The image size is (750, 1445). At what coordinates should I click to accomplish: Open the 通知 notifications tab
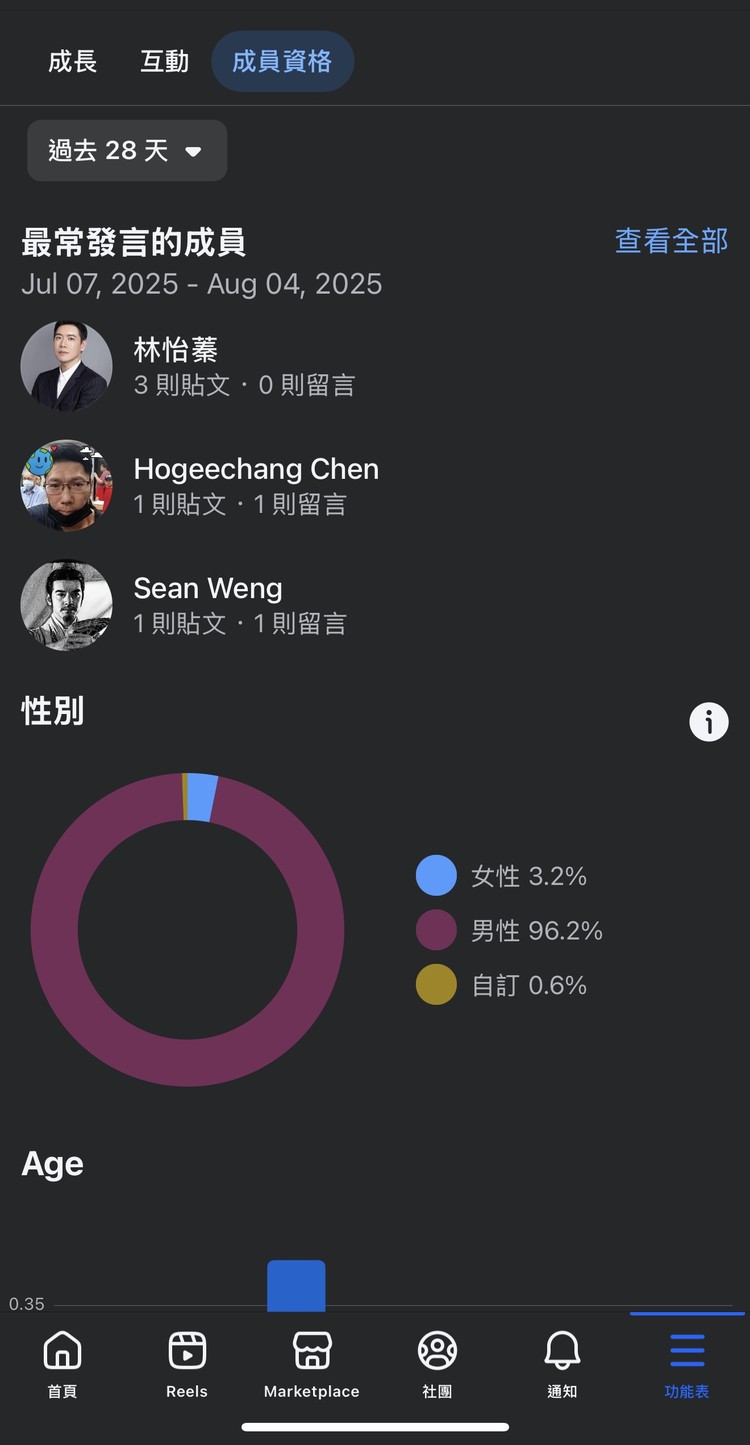point(562,1364)
